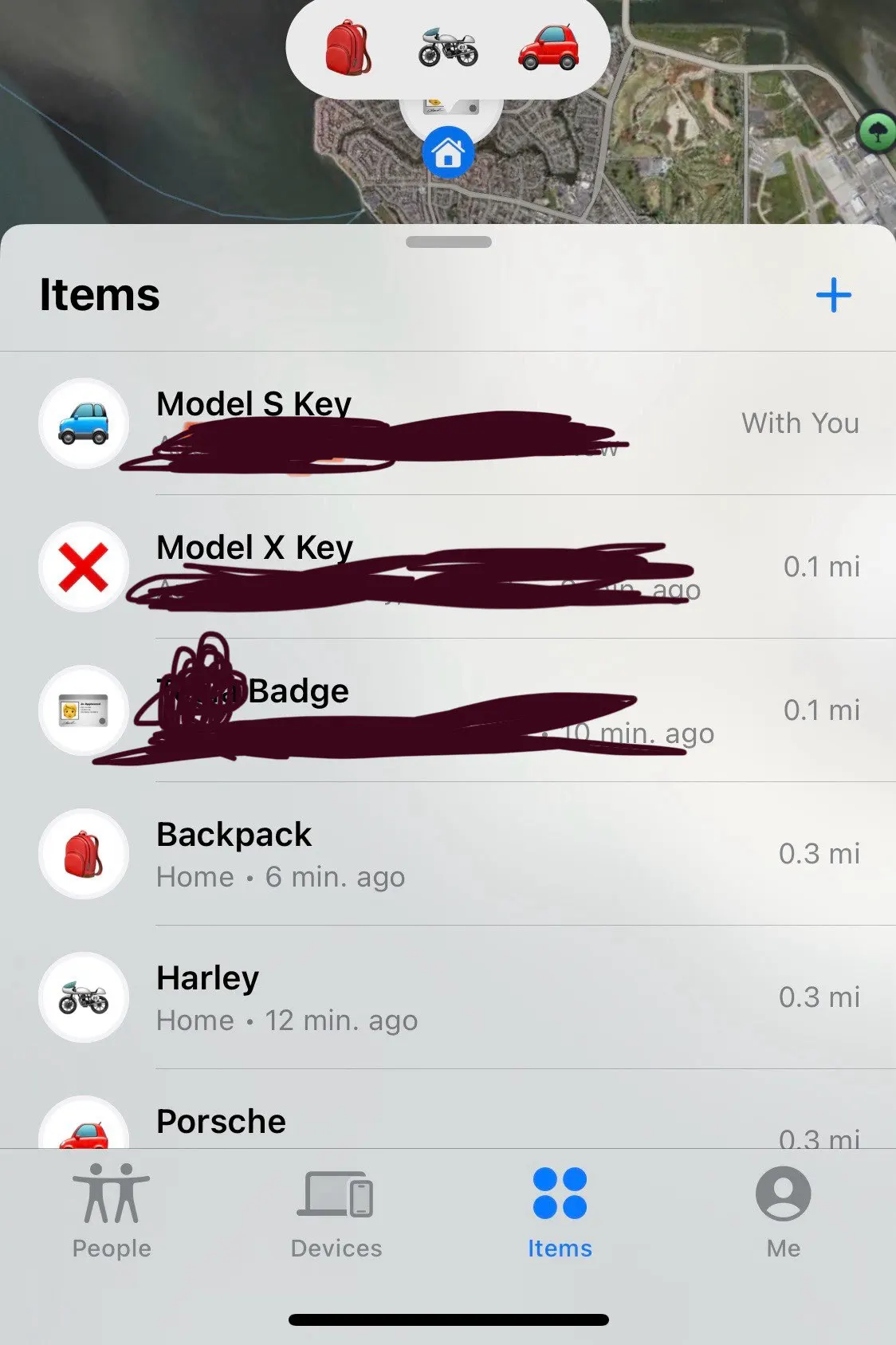Open the Me tab
Screen dimensions: 896x1345
coord(783,1212)
